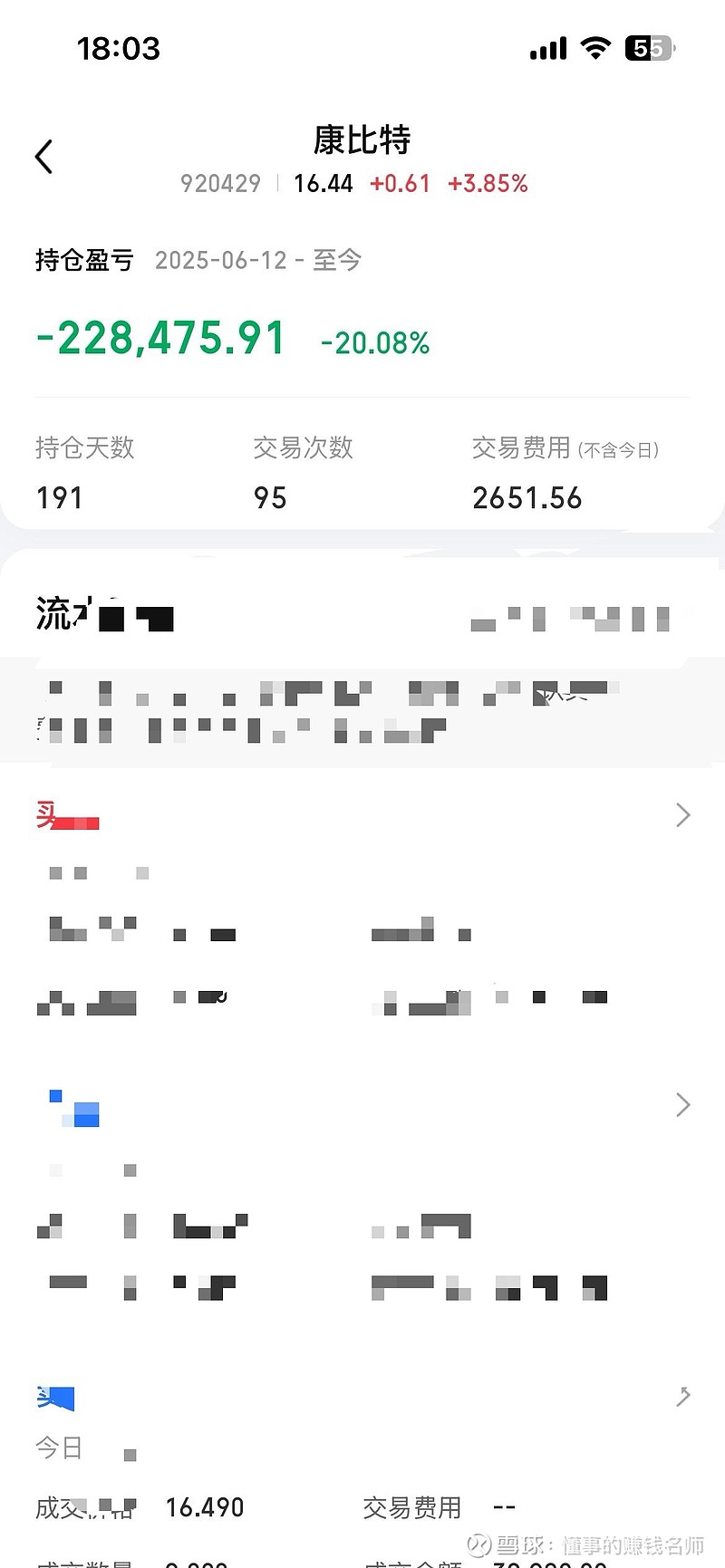Expand the buy records section via its chevron
The width and height of the screenshot is (725, 1568).
[x=682, y=814]
